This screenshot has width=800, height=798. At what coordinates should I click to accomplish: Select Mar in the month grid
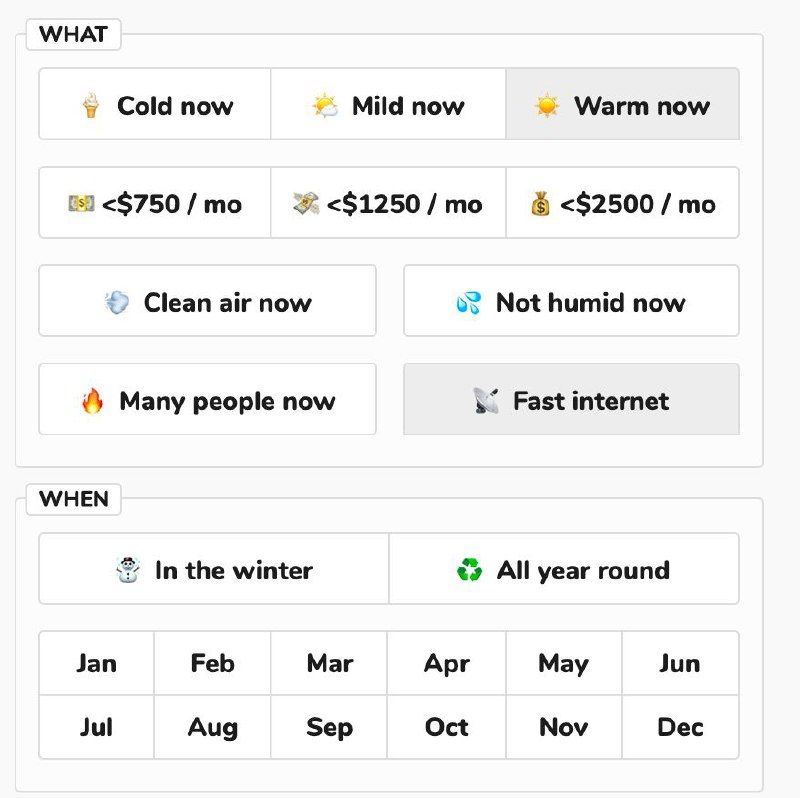pos(329,663)
